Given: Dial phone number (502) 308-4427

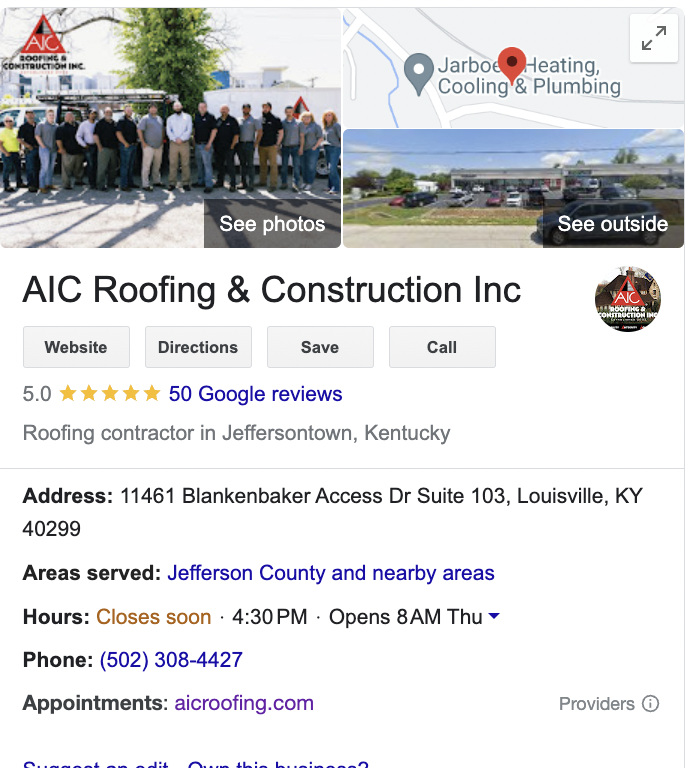Looking at the screenshot, I should click(x=171, y=660).
